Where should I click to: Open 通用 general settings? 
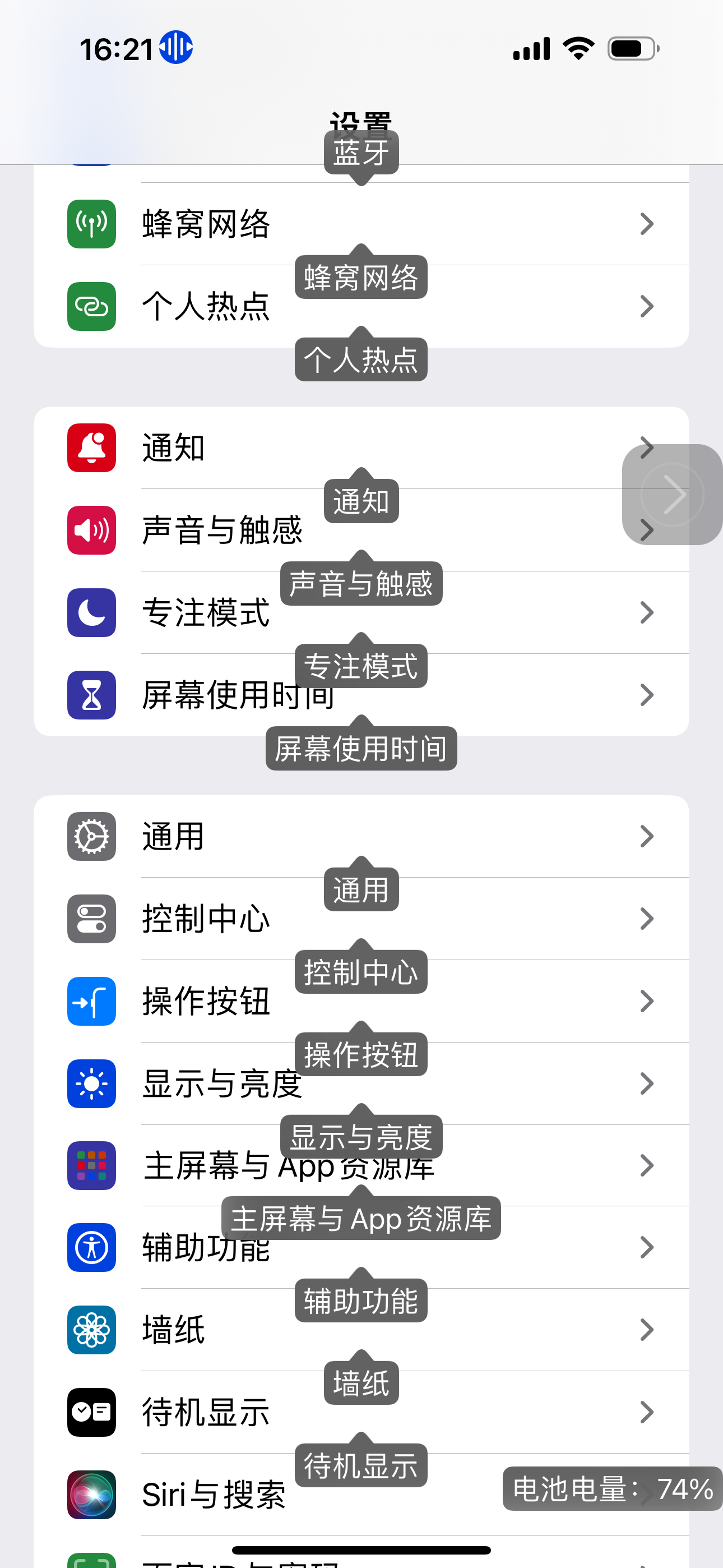tap(173, 836)
